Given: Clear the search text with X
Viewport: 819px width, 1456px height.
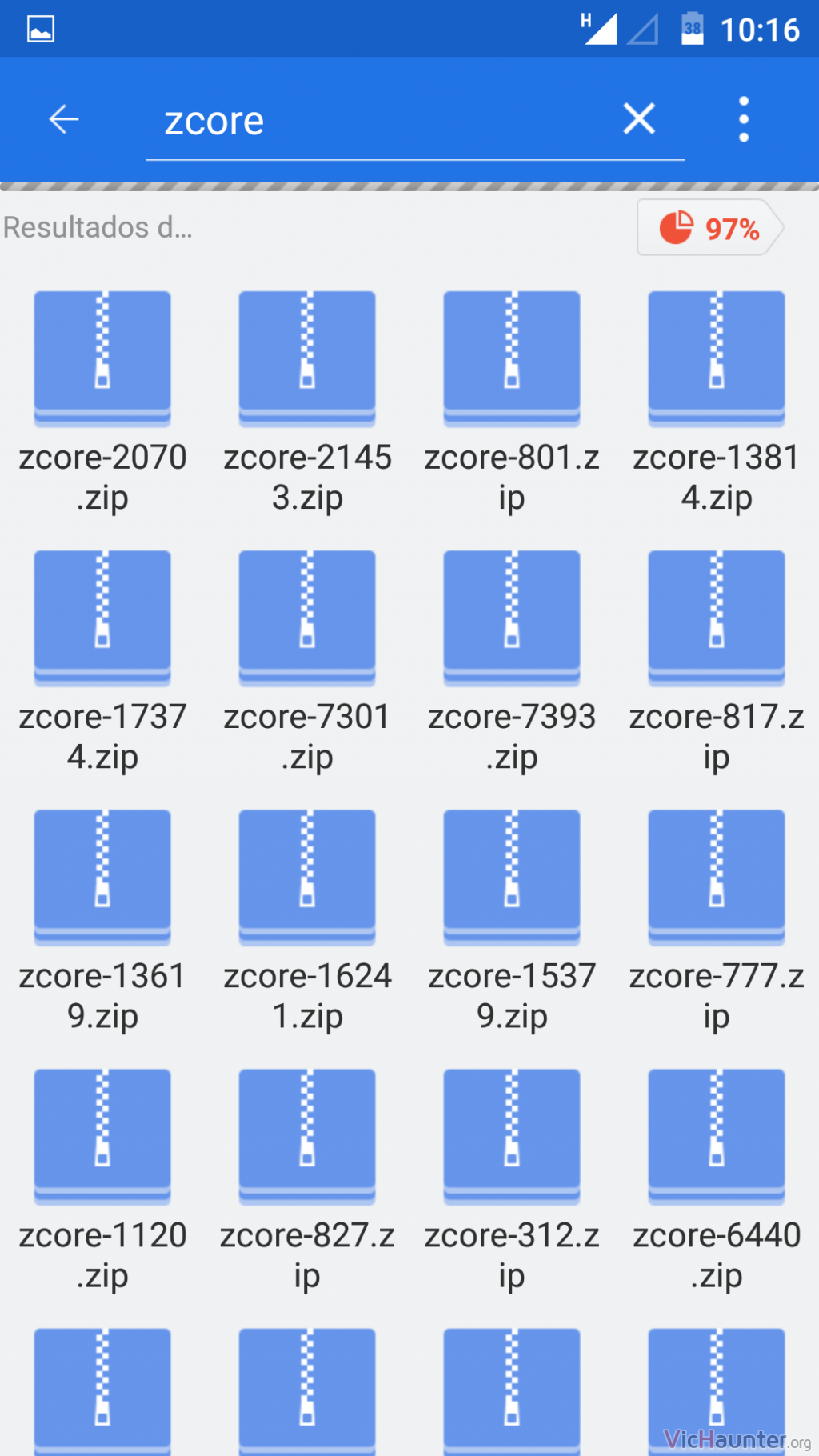Looking at the screenshot, I should [x=639, y=119].
